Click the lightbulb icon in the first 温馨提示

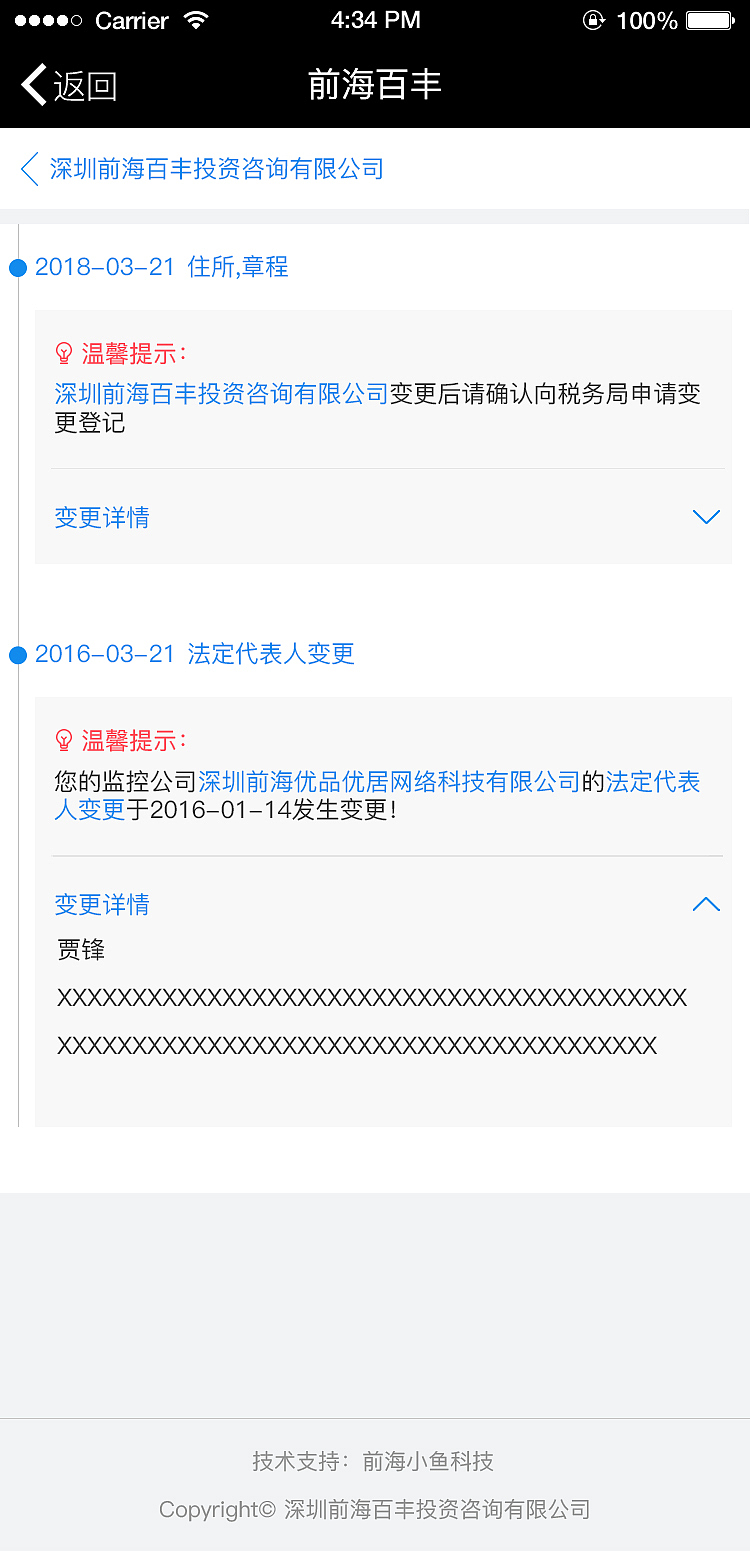[x=64, y=351]
